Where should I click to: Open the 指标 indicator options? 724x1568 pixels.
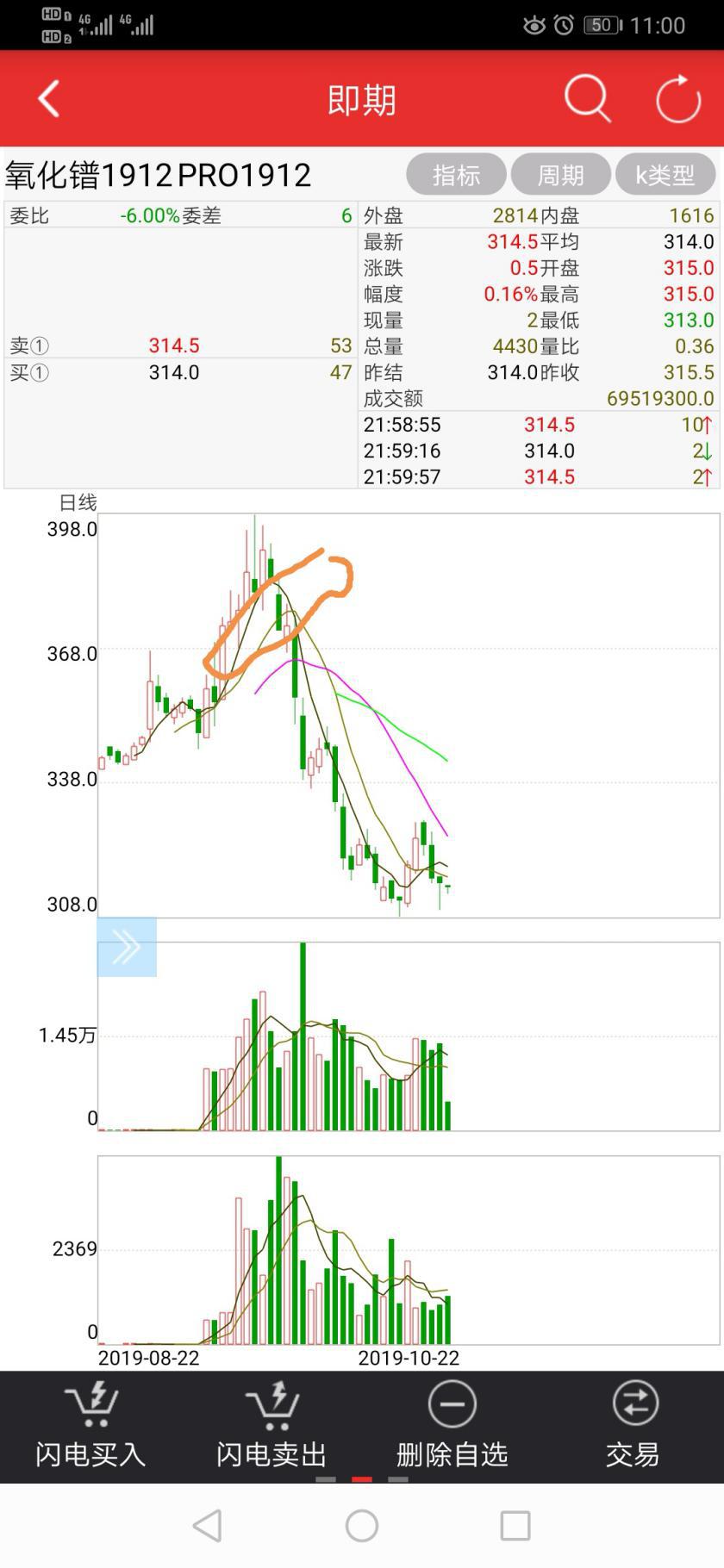pyautogui.click(x=456, y=175)
